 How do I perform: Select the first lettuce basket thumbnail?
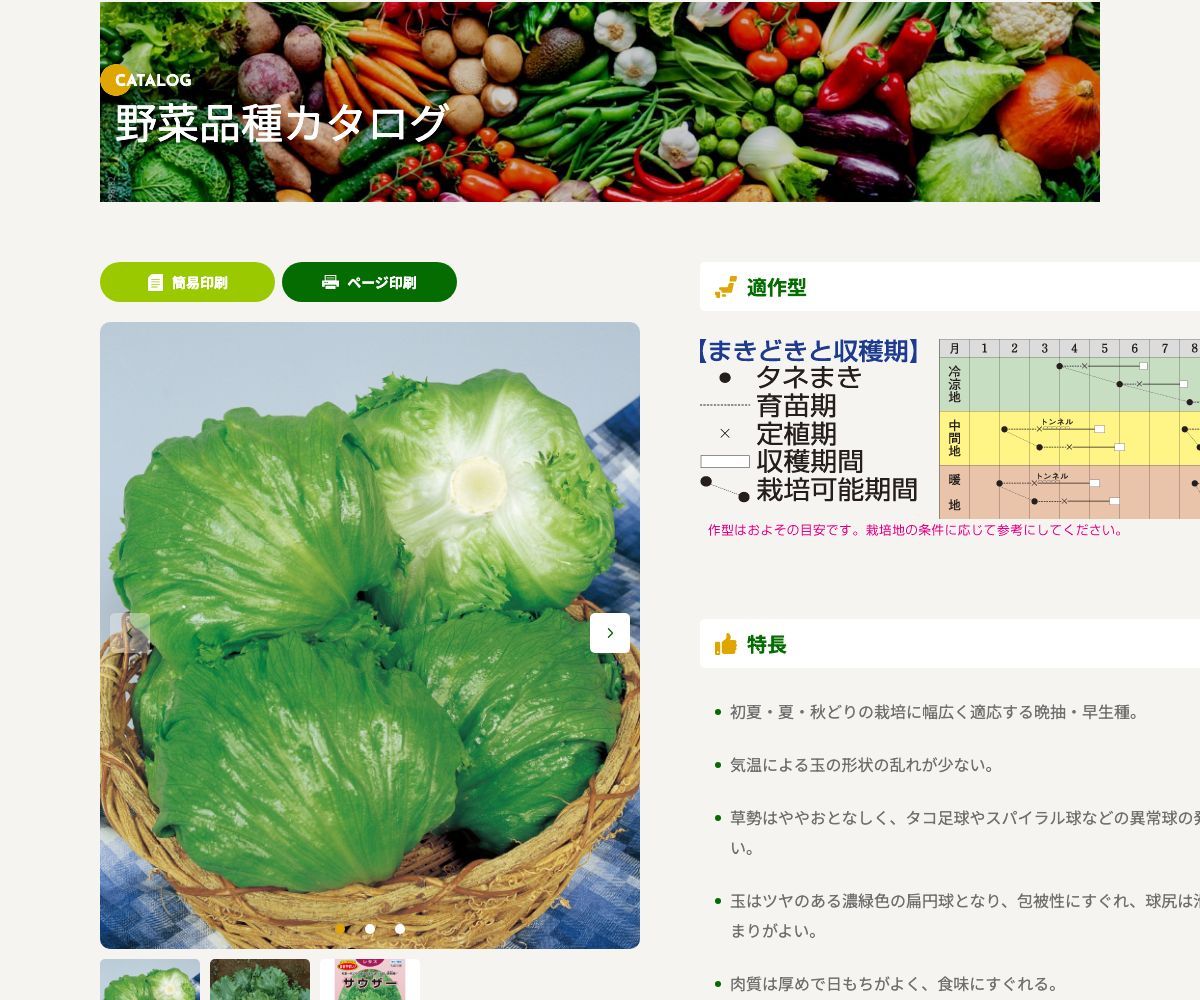150,980
